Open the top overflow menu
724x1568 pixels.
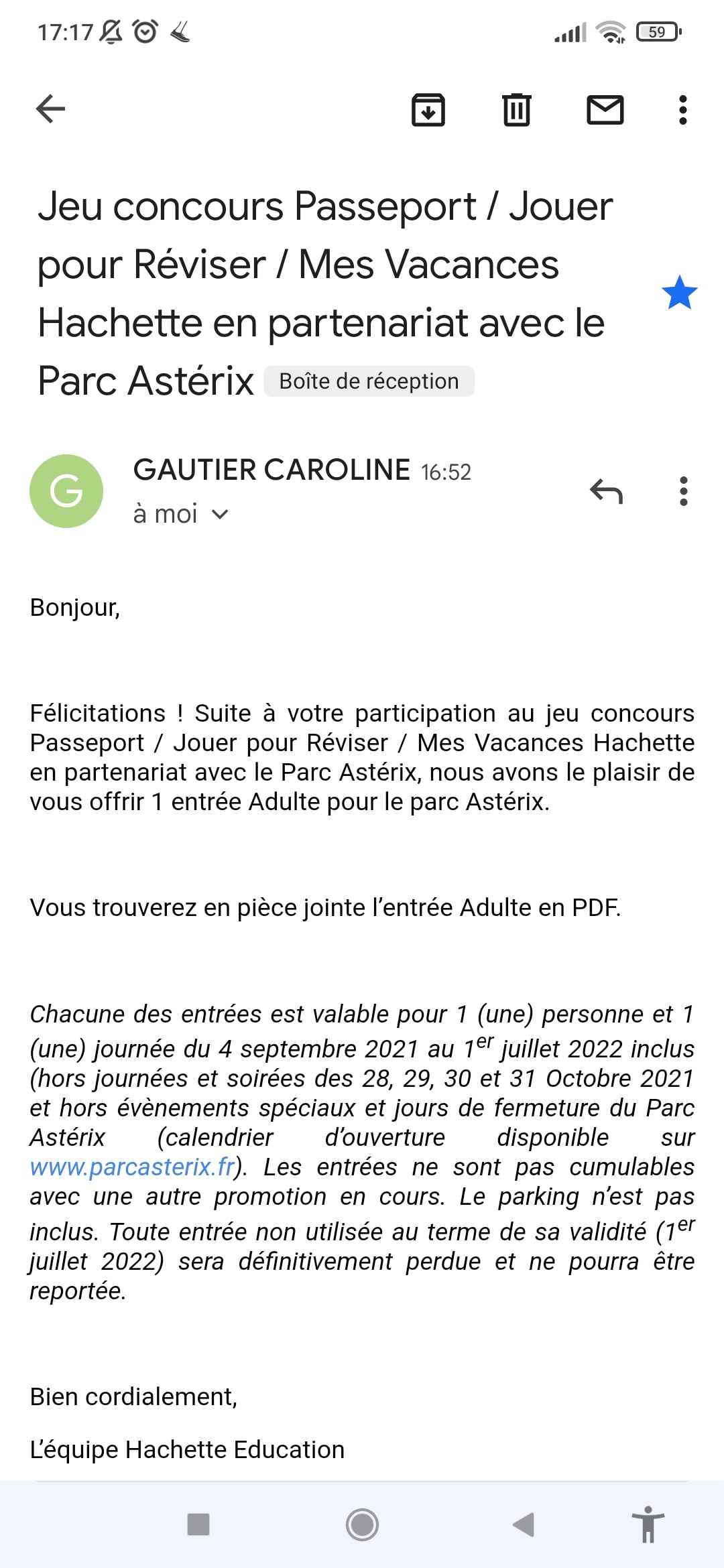682,110
